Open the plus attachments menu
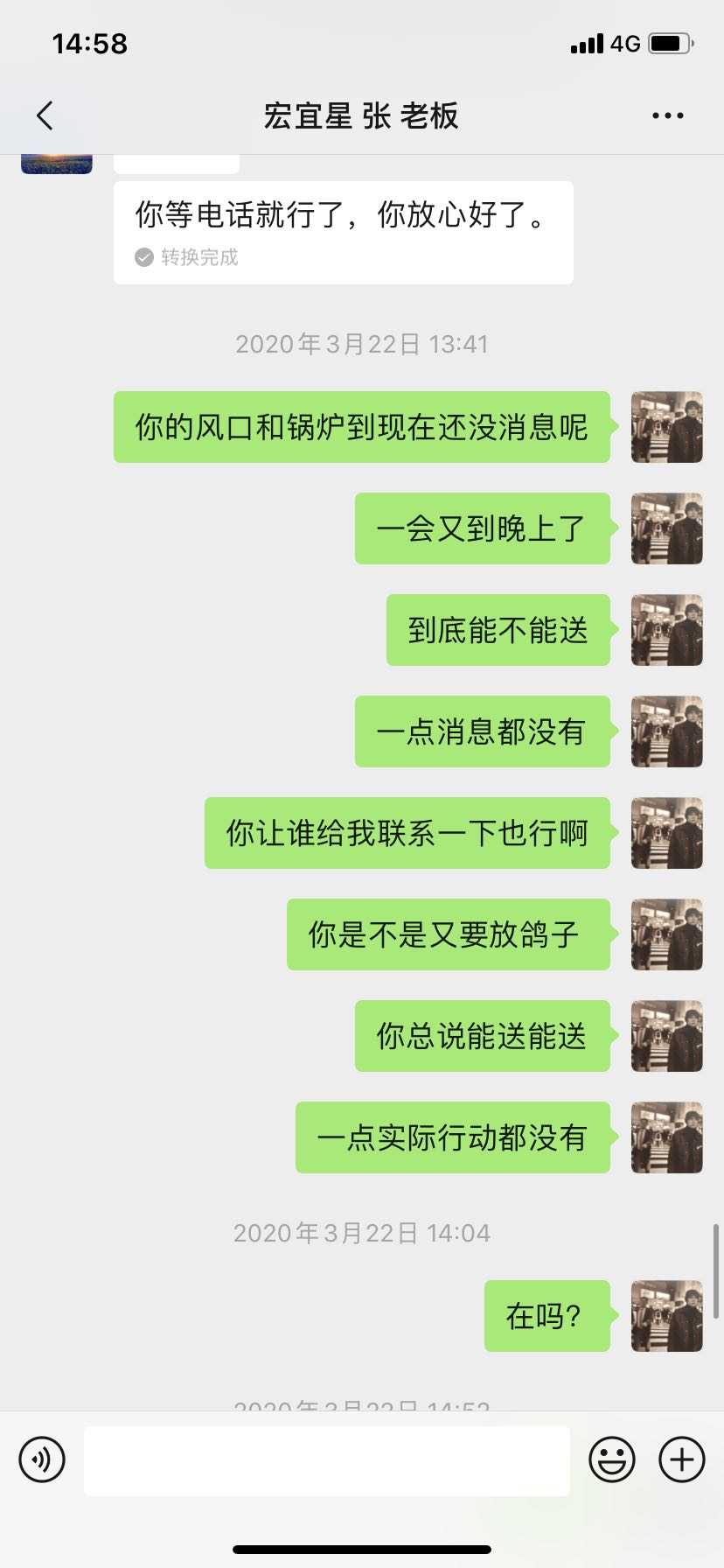The image size is (724, 1568). 681,1459
